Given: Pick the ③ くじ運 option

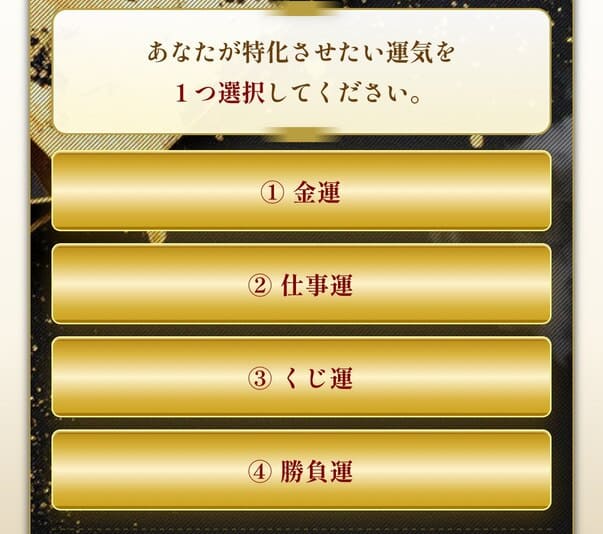Looking at the screenshot, I should point(301,378).
